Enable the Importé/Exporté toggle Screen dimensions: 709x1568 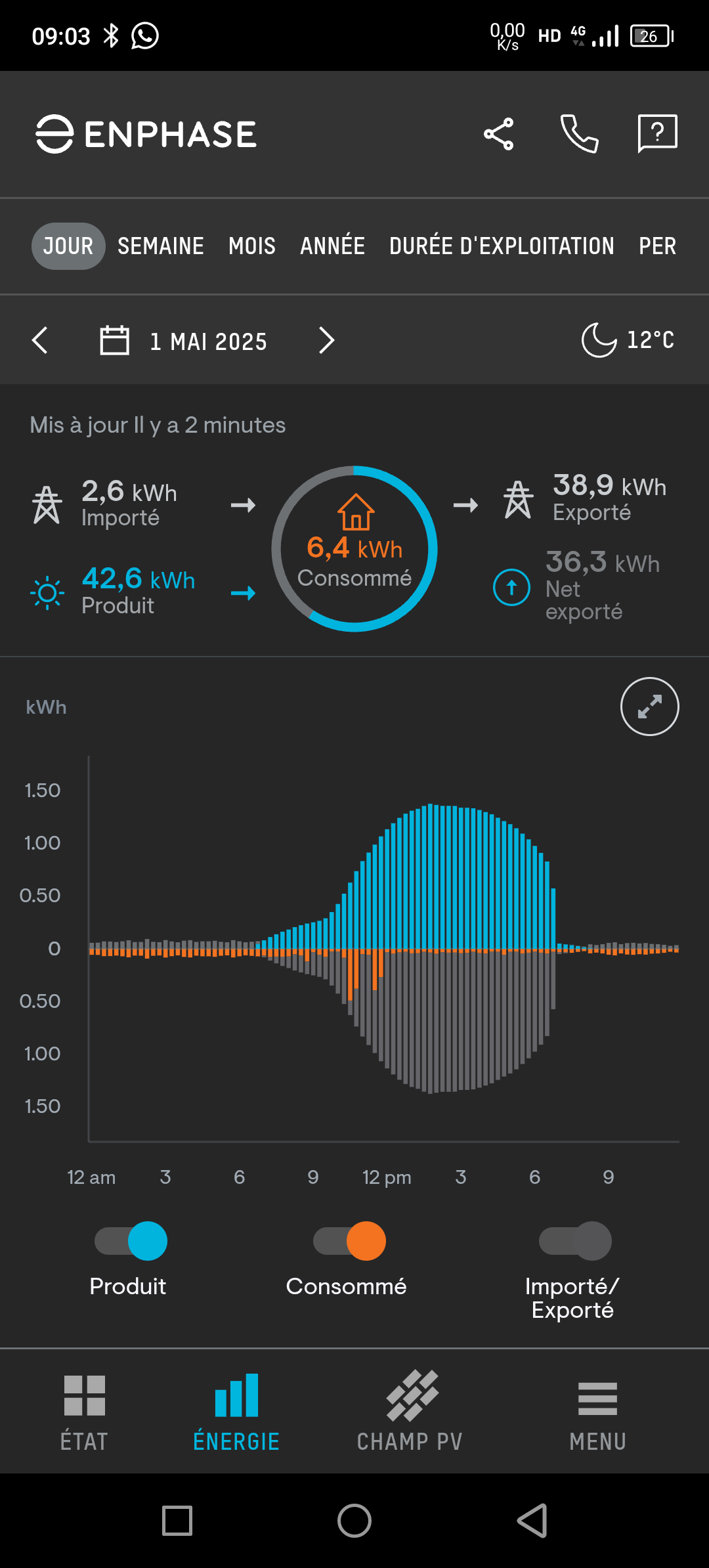tap(575, 1241)
